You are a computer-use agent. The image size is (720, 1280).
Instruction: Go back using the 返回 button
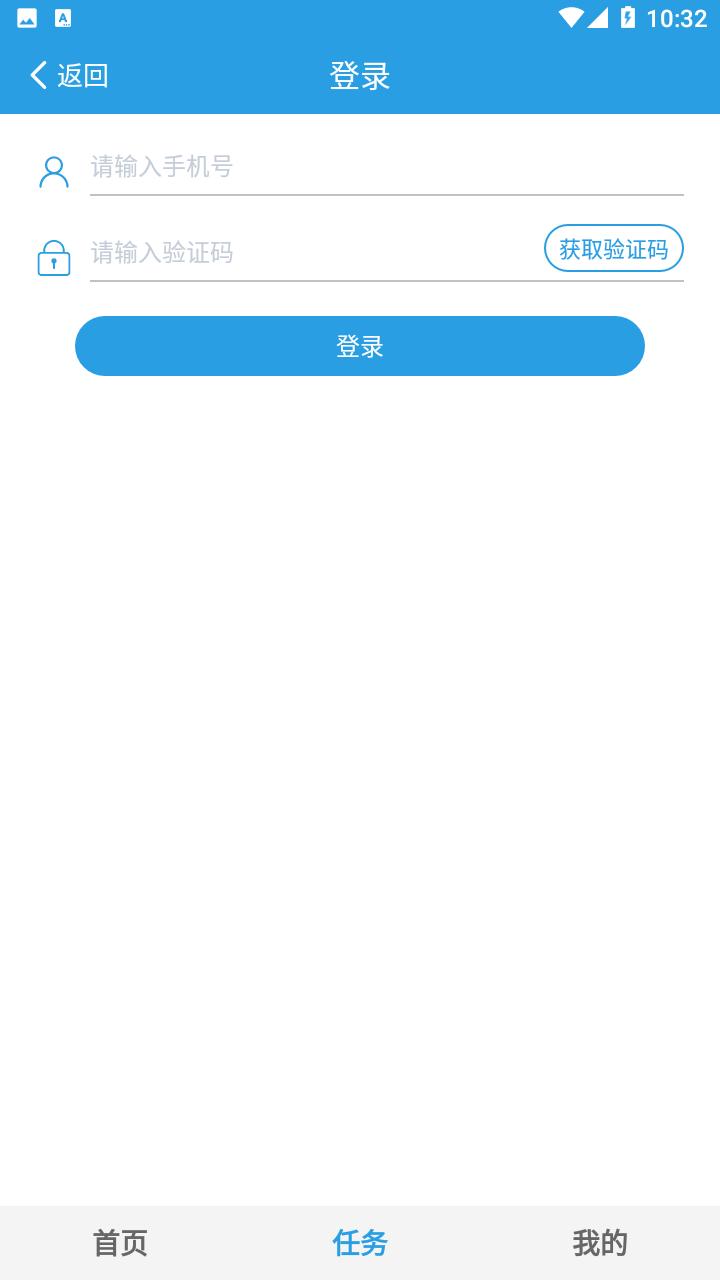click(x=68, y=75)
